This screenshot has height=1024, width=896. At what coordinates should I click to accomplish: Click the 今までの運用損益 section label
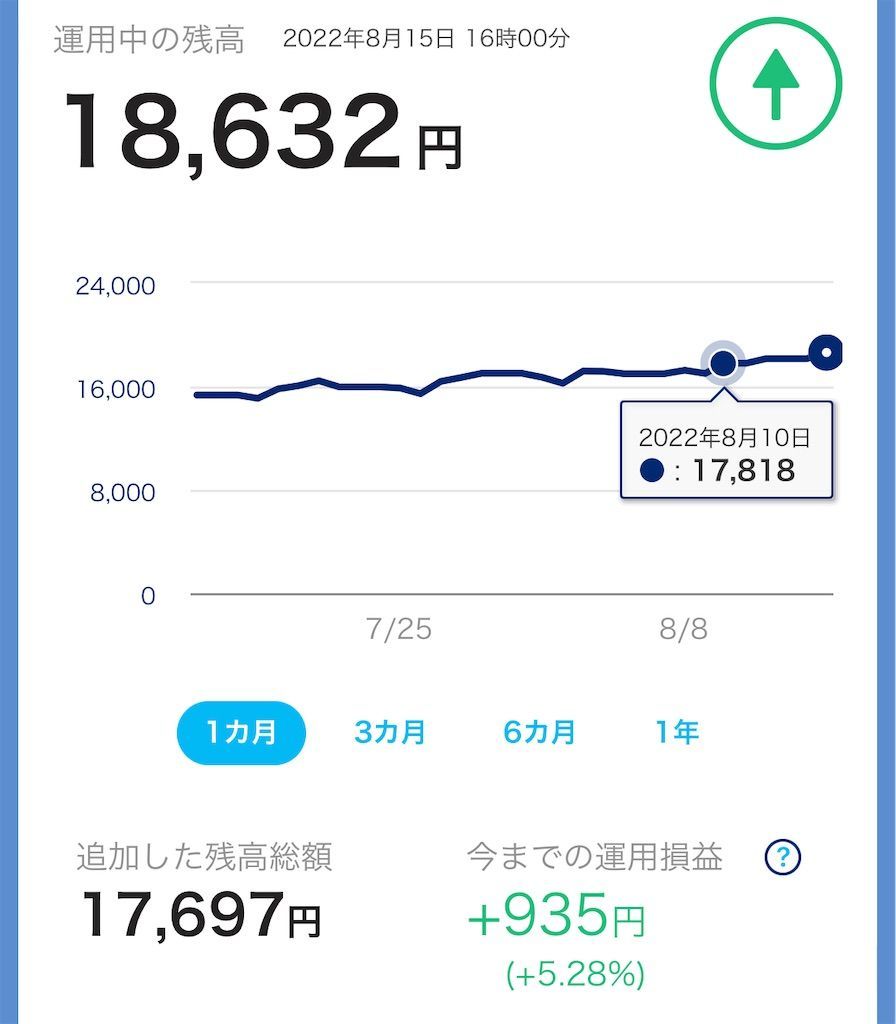[596, 853]
